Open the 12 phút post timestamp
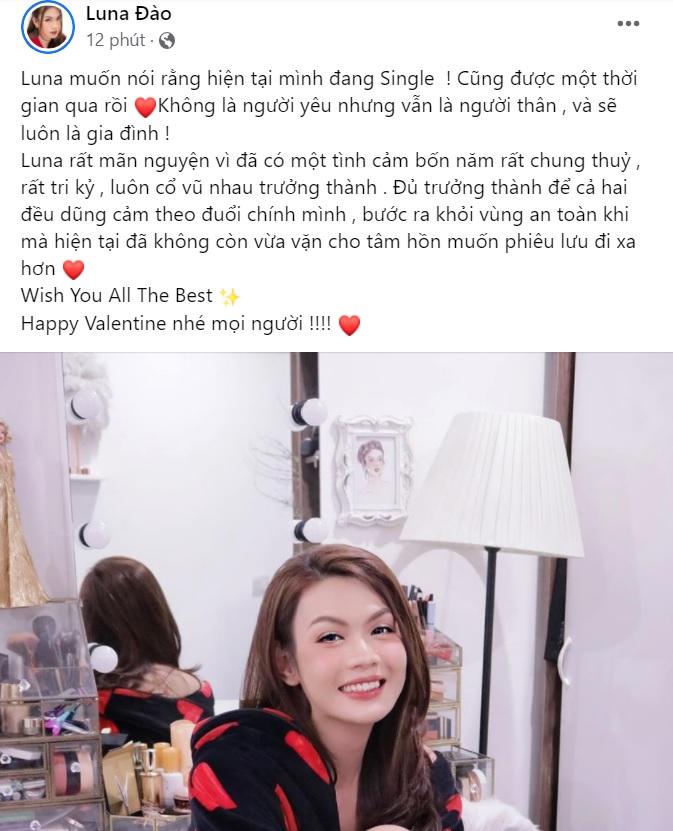The width and height of the screenshot is (673, 831). click(115, 41)
